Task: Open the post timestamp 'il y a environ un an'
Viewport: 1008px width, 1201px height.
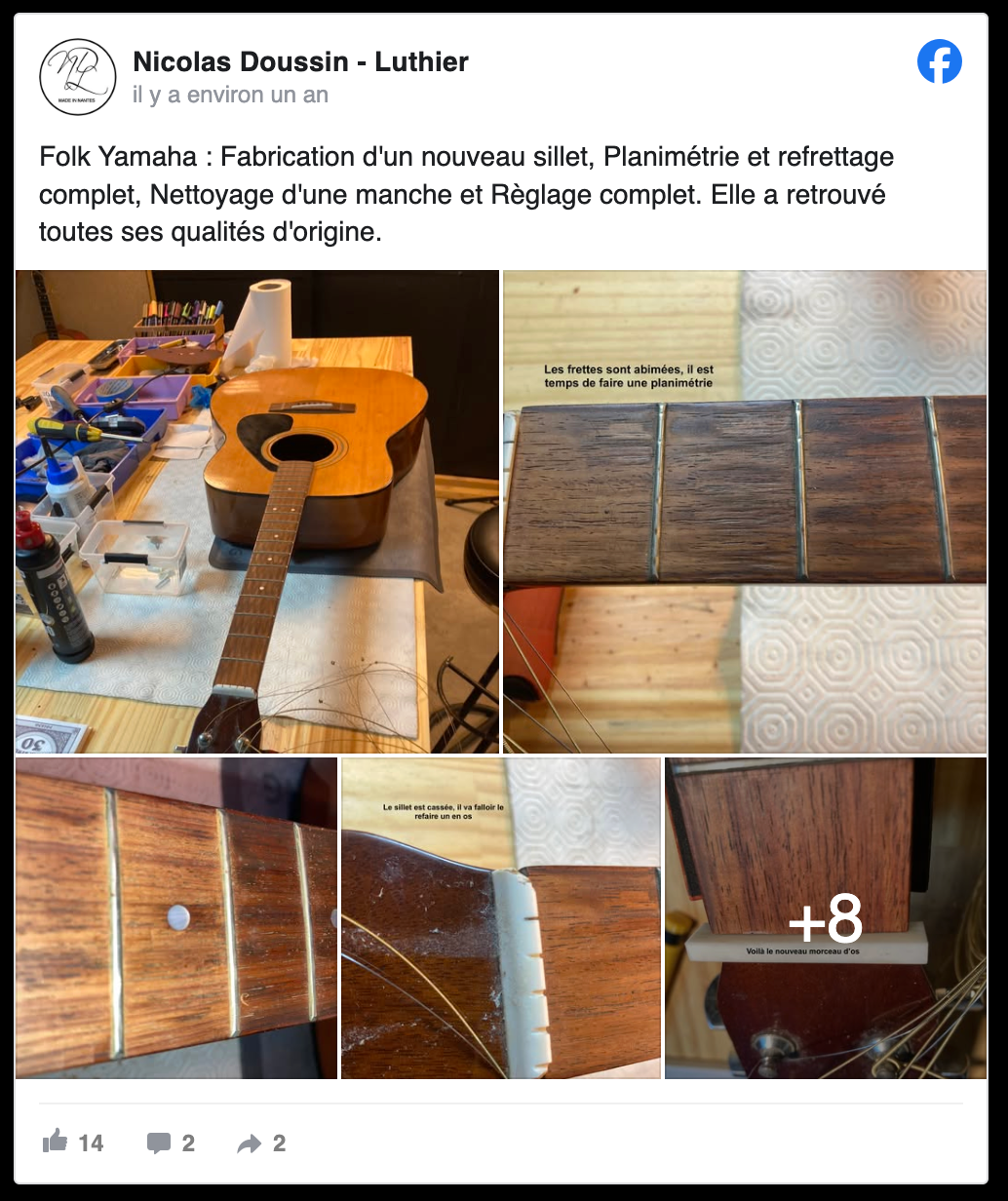Action: click(x=230, y=96)
